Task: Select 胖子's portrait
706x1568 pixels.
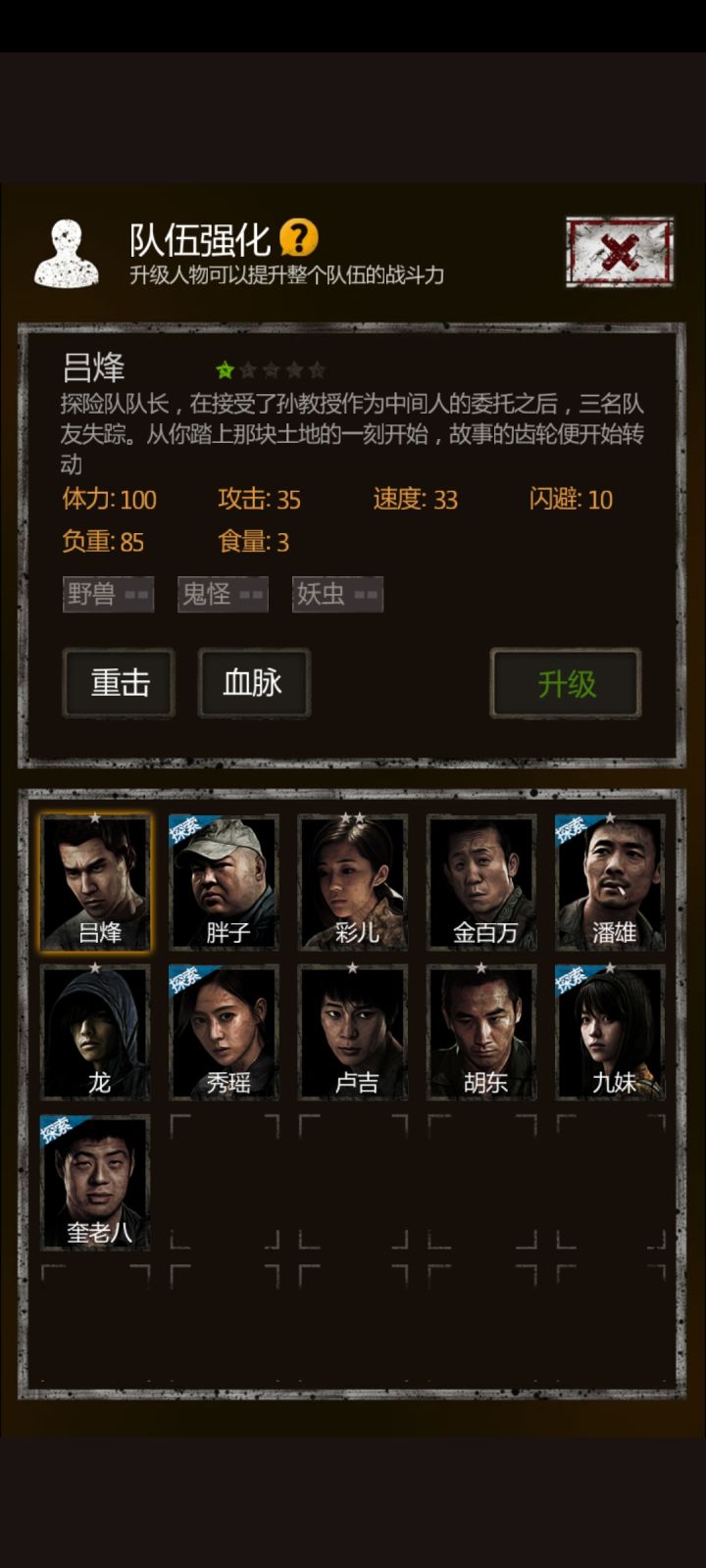Action: (224, 879)
